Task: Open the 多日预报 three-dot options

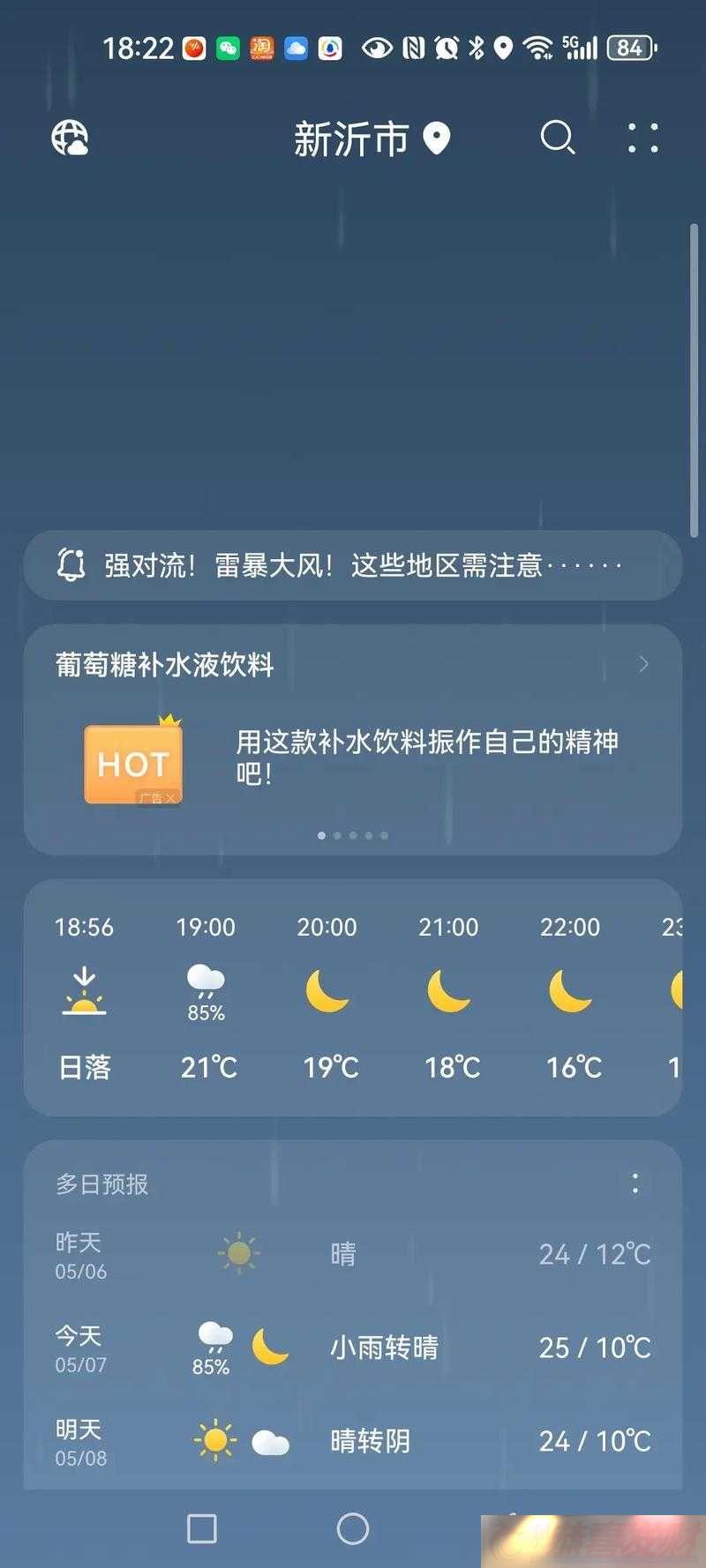Action: coord(635,1183)
